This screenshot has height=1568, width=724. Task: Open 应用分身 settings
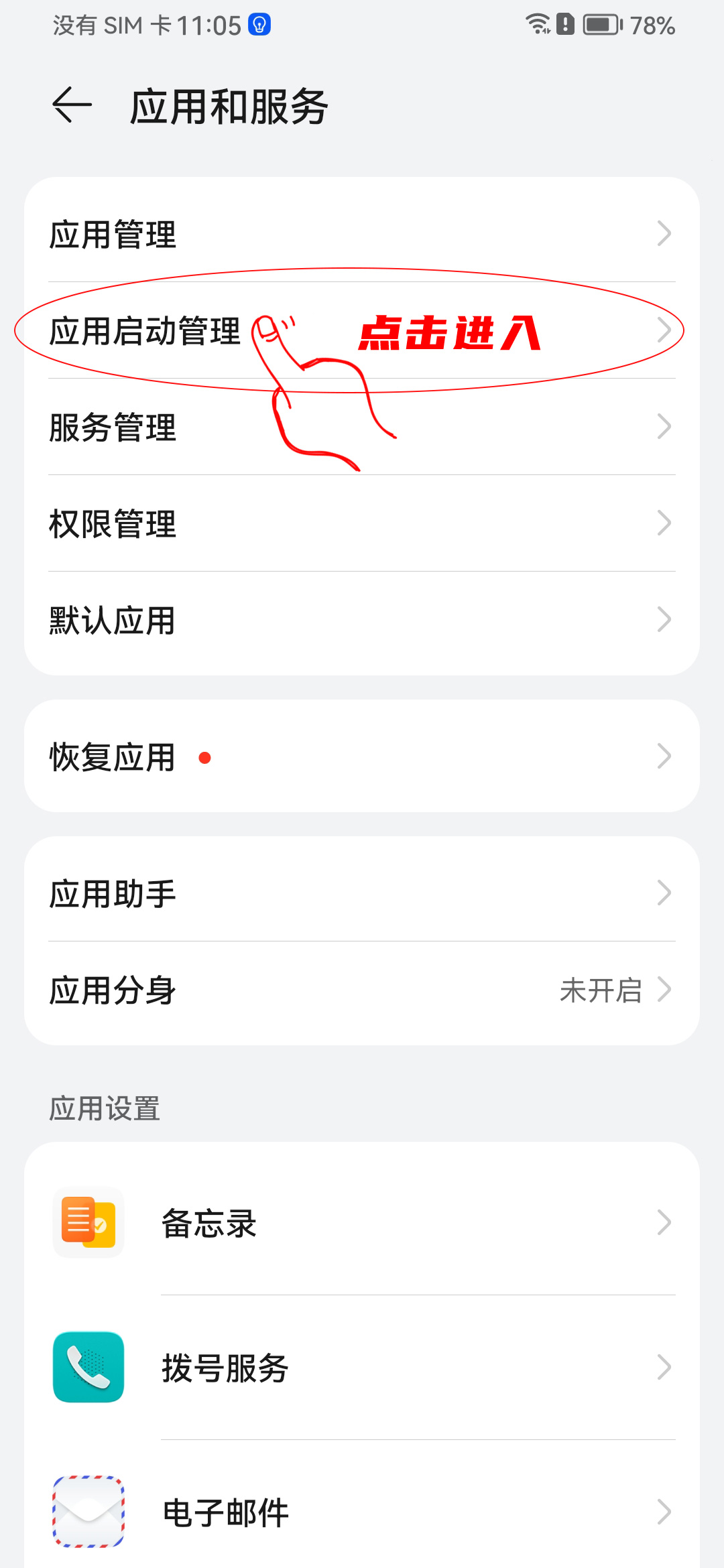click(362, 990)
